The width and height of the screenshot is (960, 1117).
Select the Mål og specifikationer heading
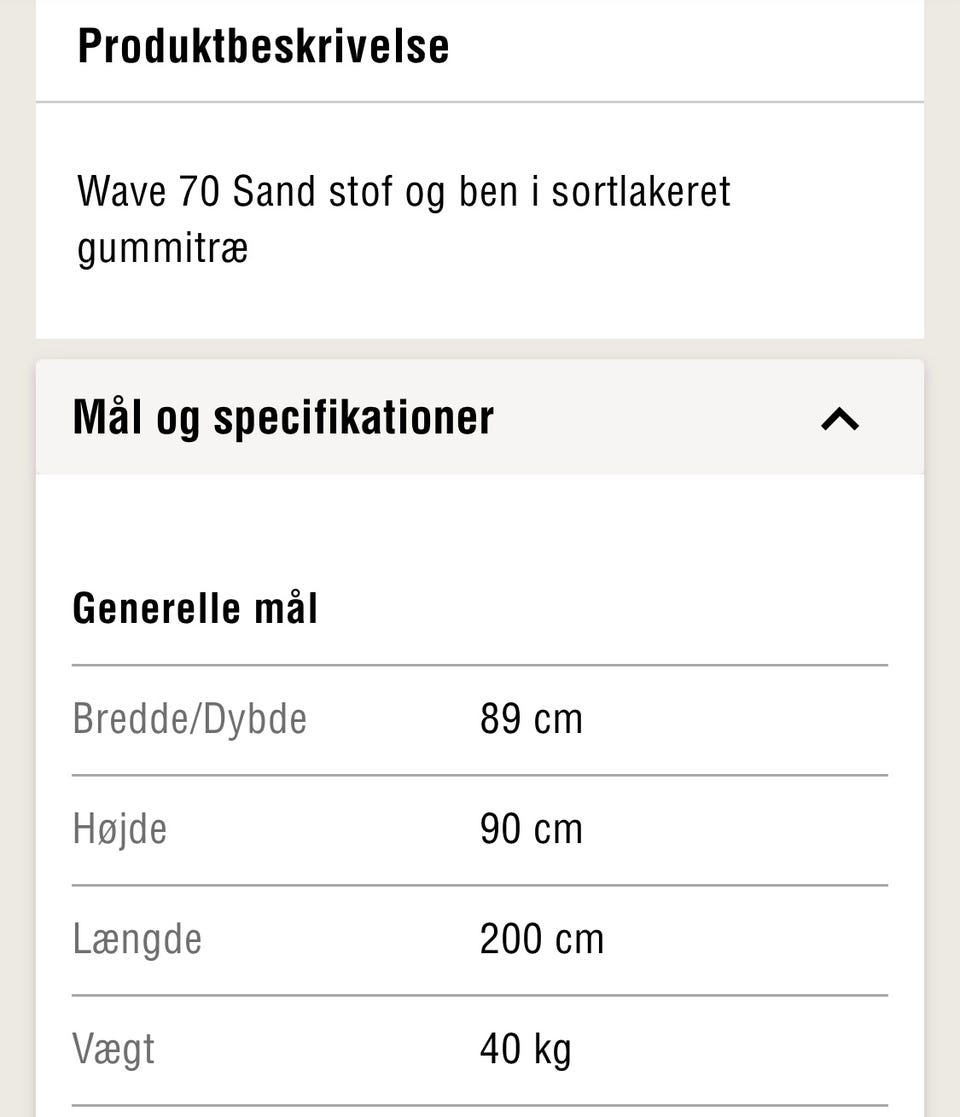click(x=283, y=417)
